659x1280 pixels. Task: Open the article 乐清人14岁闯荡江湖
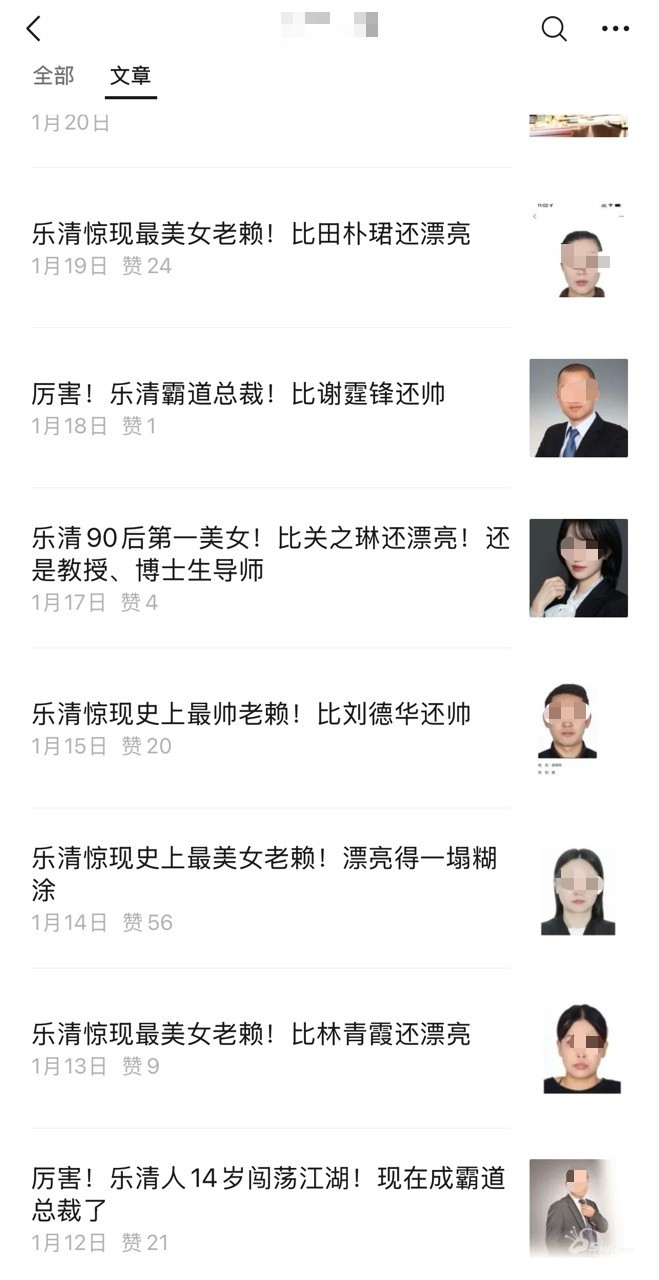[x=268, y=1193]
